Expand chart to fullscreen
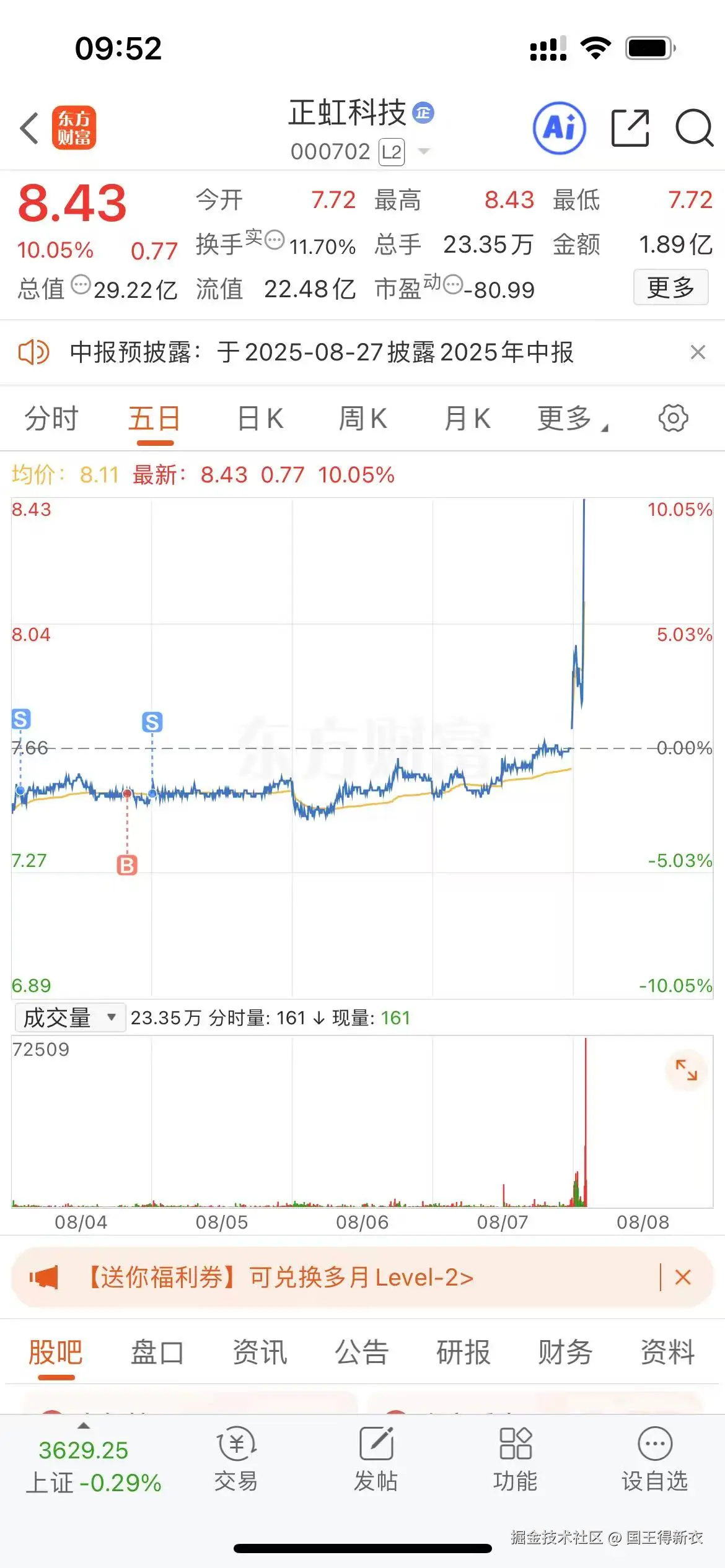 pyautogui.click(x=686, y=1069)
